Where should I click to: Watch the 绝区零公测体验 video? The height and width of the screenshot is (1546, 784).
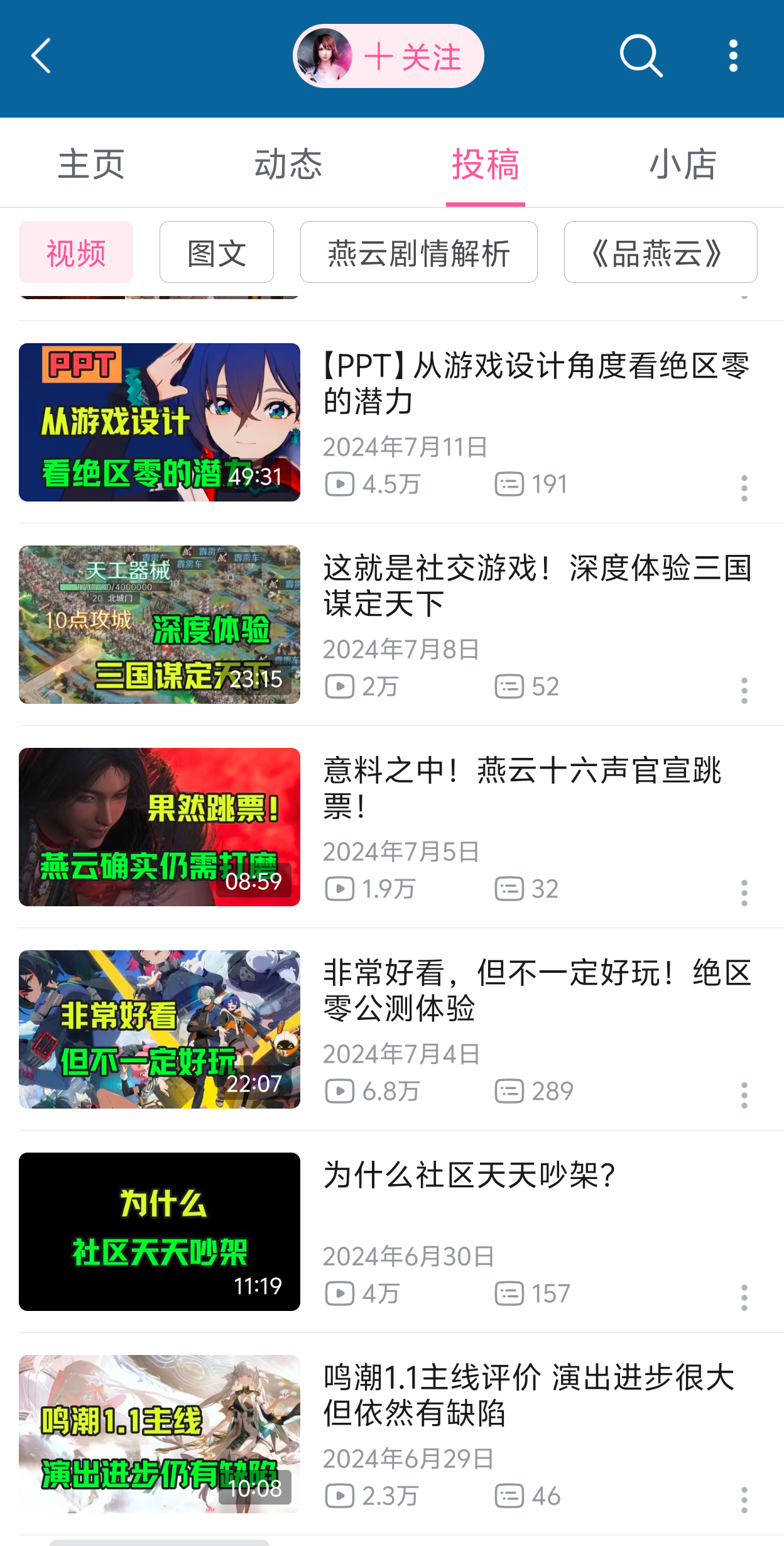160,1029
